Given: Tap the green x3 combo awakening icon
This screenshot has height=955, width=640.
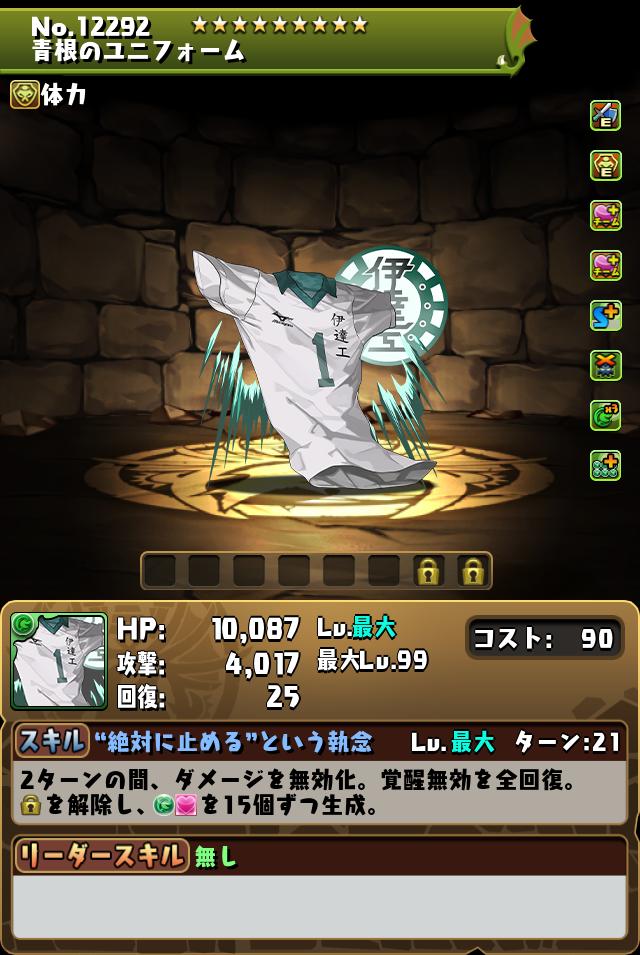Looking at the screenshot, I should click(605, 415).
